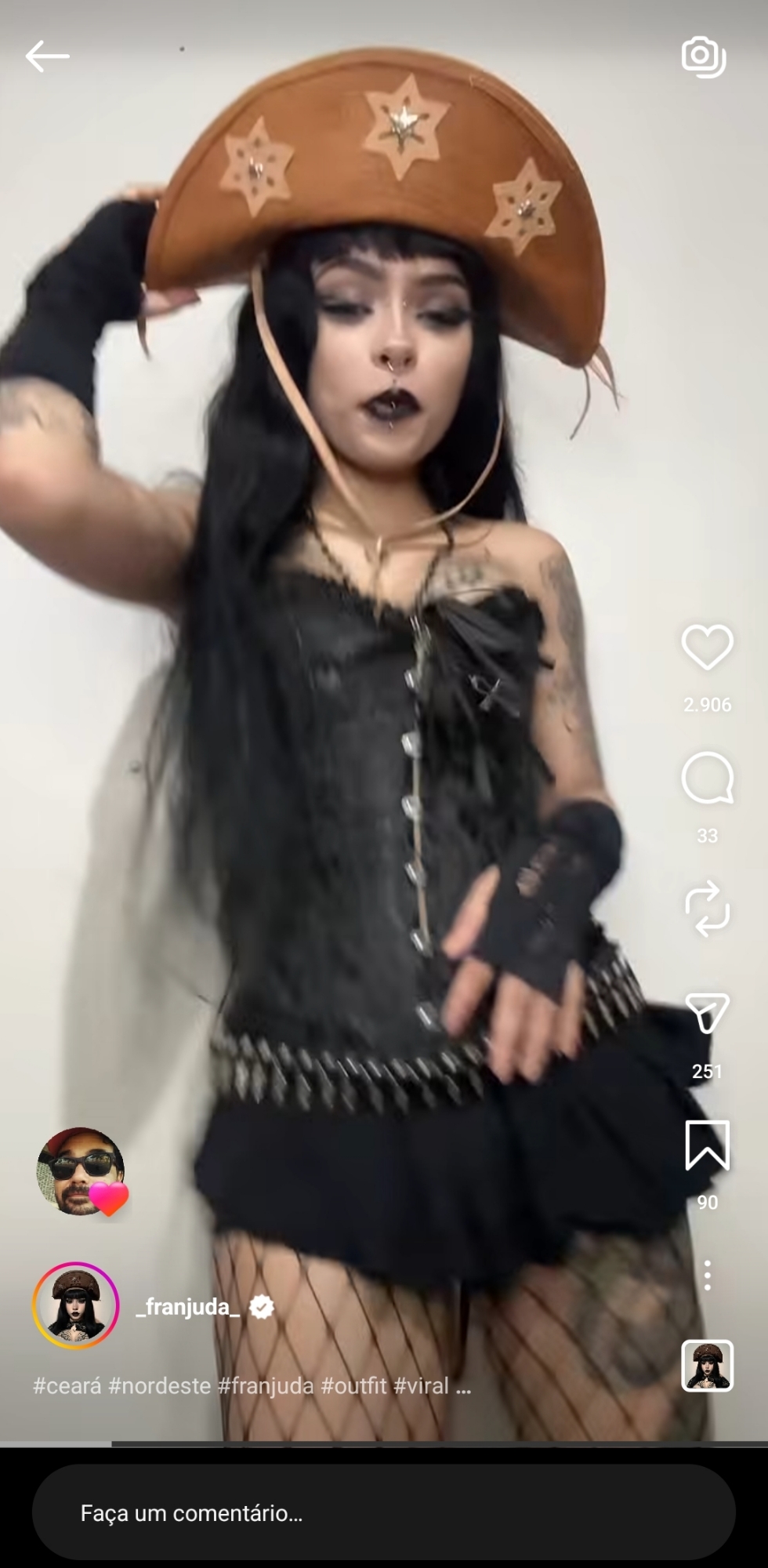Viewport: 768px width, 1568px height.
Task: Like this reel with the heart
Action: click(707, 648)
